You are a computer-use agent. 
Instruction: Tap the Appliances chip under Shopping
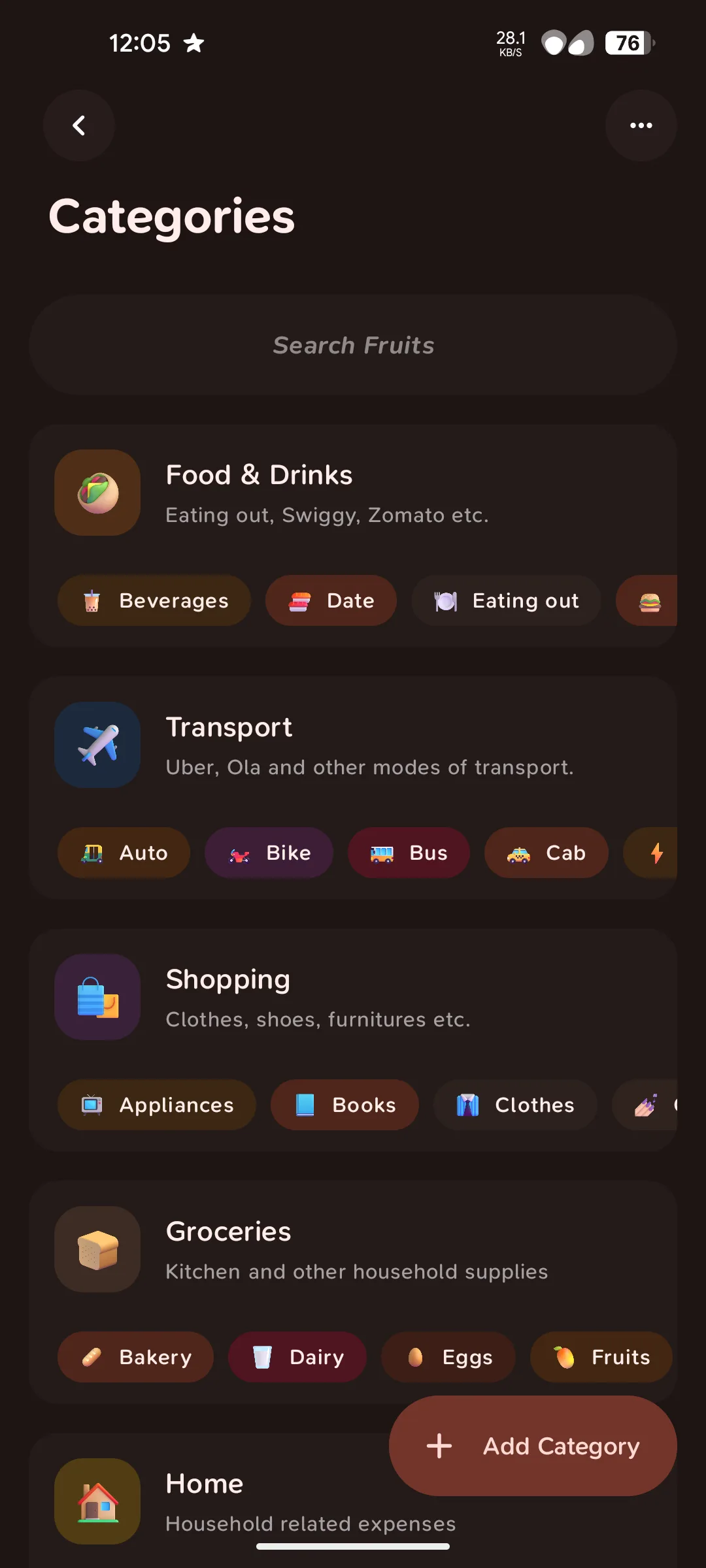tap(156, 1105)
